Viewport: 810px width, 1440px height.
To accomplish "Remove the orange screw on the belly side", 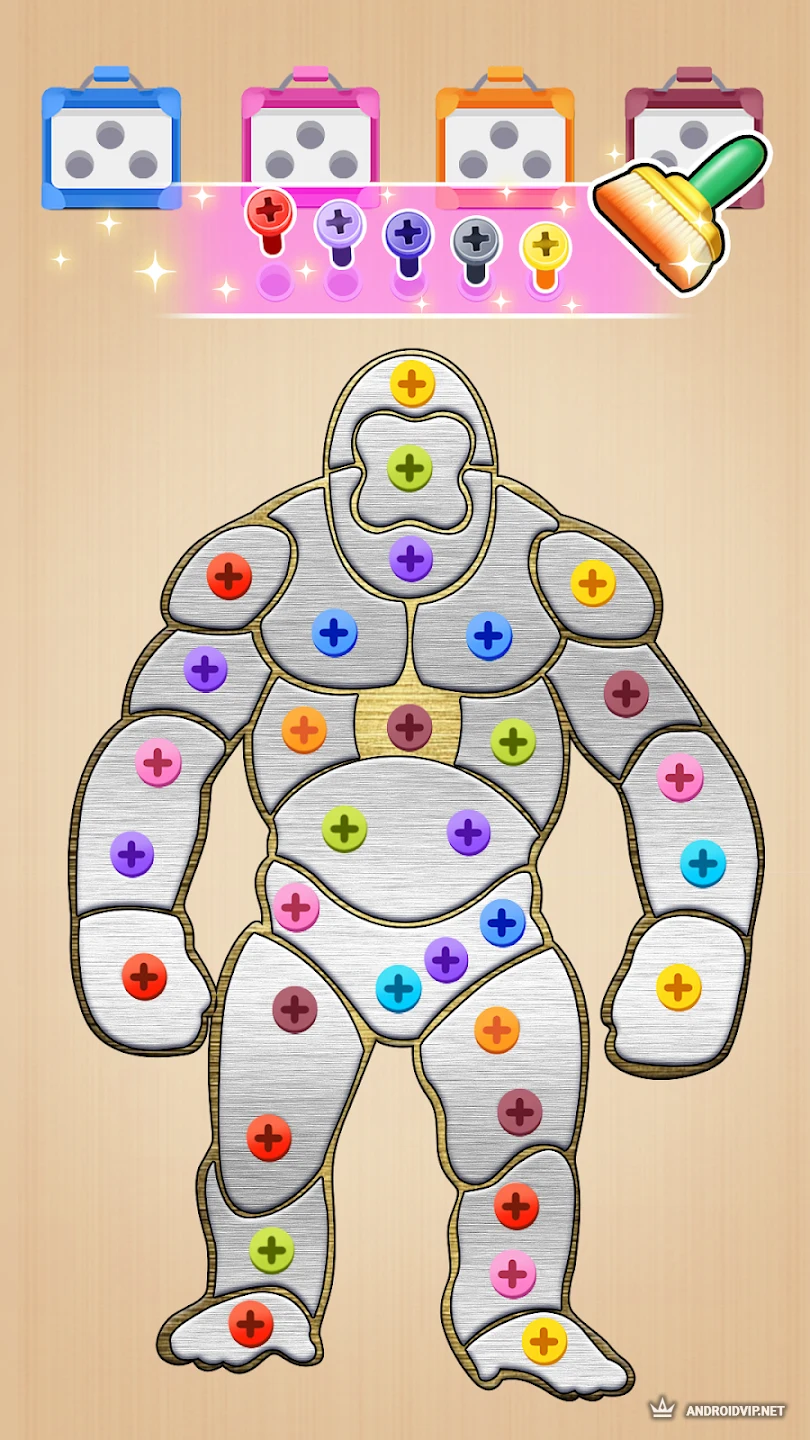I will pyautogui.click(x=304, y=730).
